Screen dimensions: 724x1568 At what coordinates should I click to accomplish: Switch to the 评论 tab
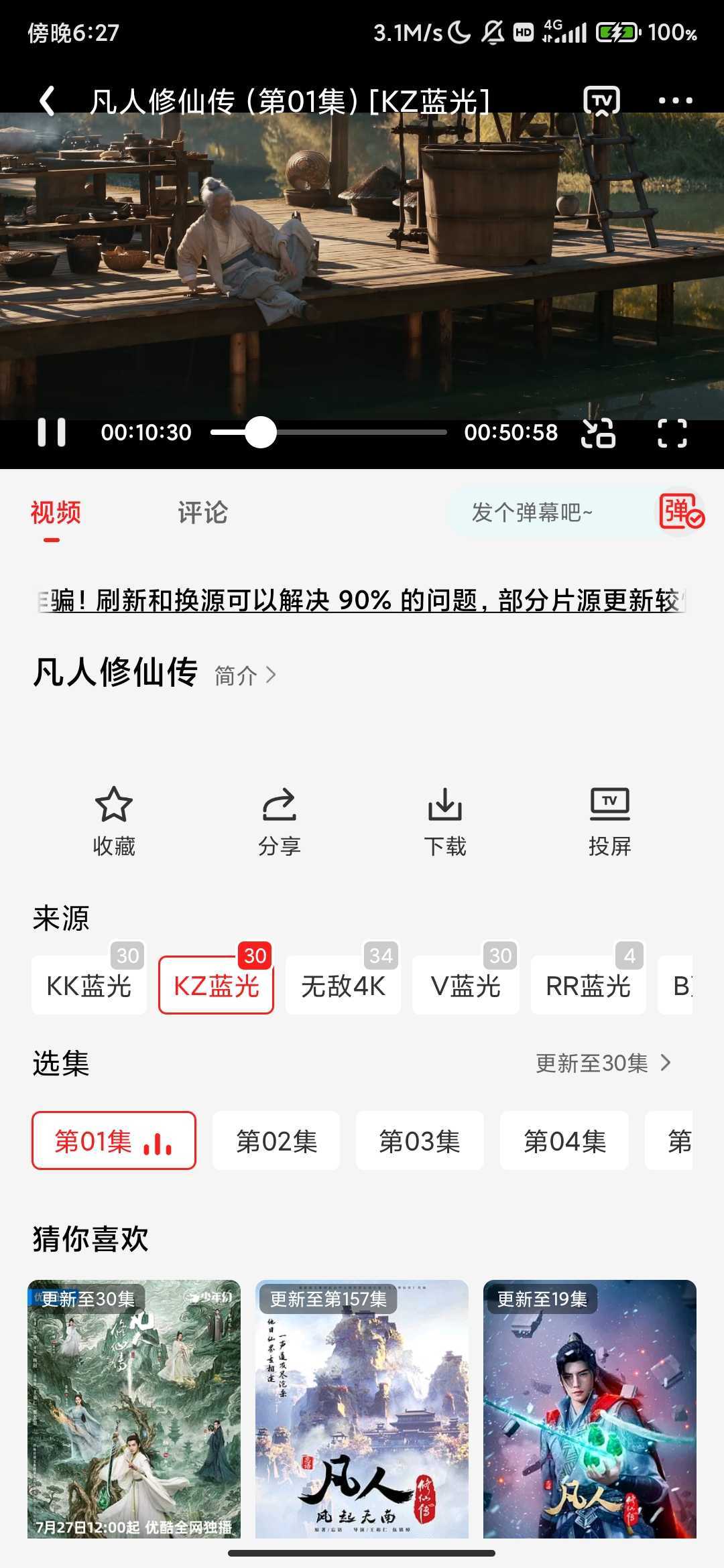(202, 513)
